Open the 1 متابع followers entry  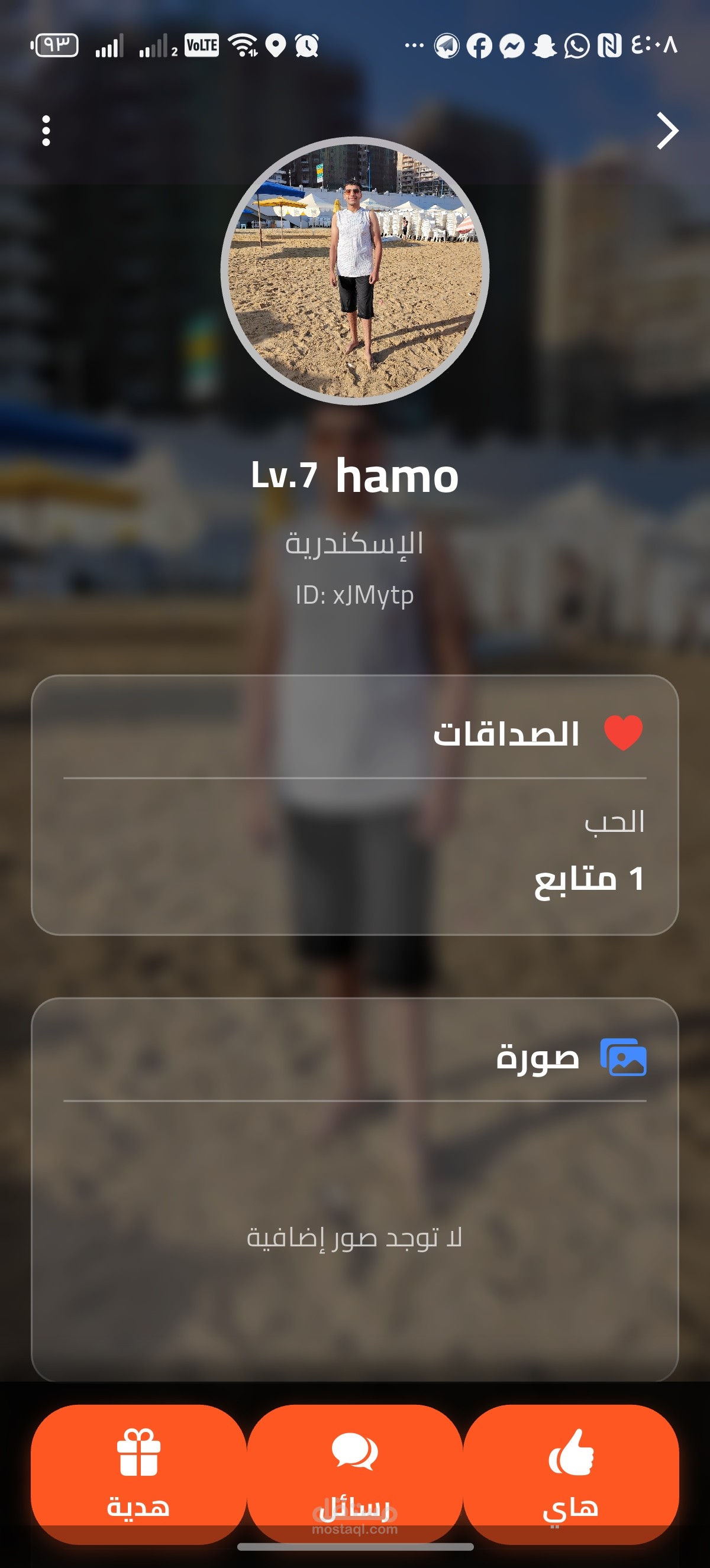point(588,880)
